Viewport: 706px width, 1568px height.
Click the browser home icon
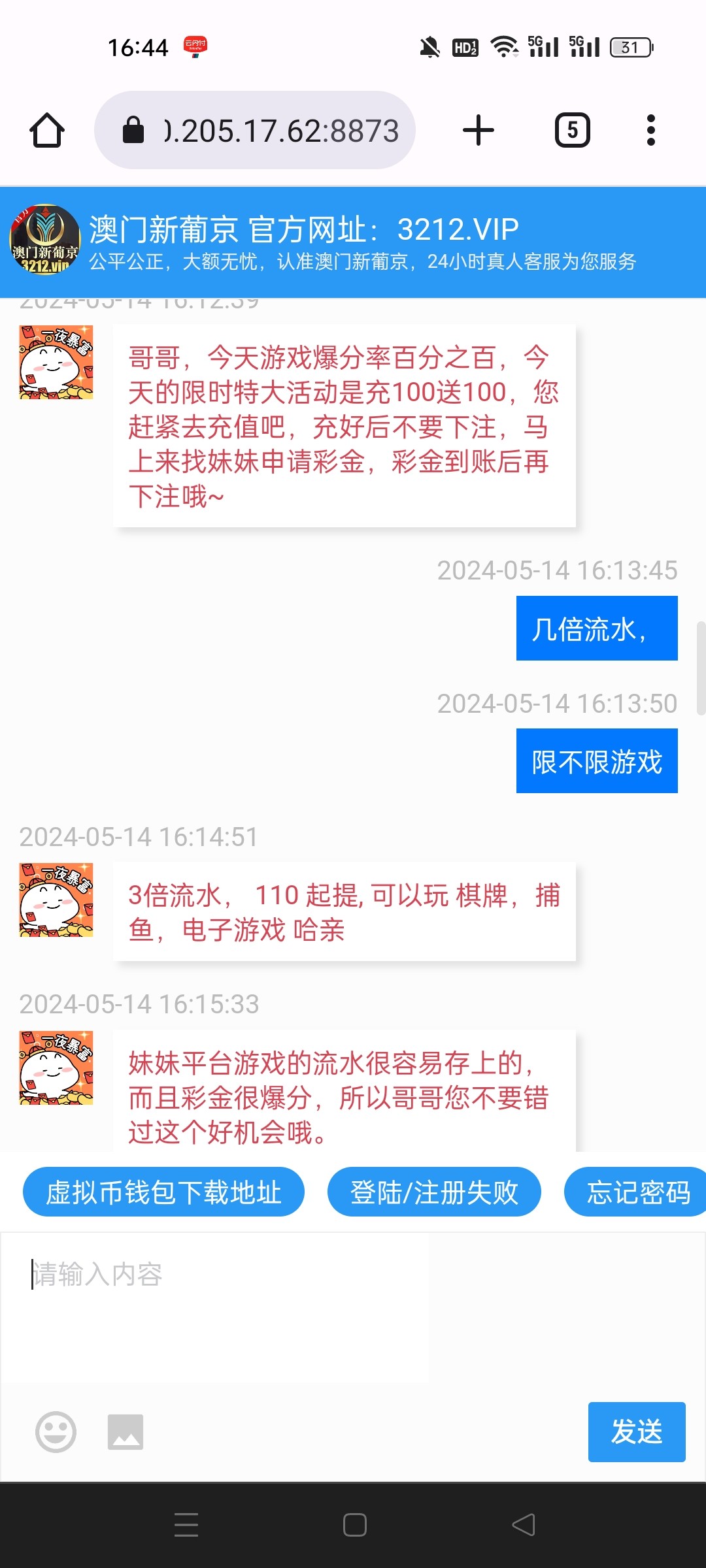pos(46,129)
